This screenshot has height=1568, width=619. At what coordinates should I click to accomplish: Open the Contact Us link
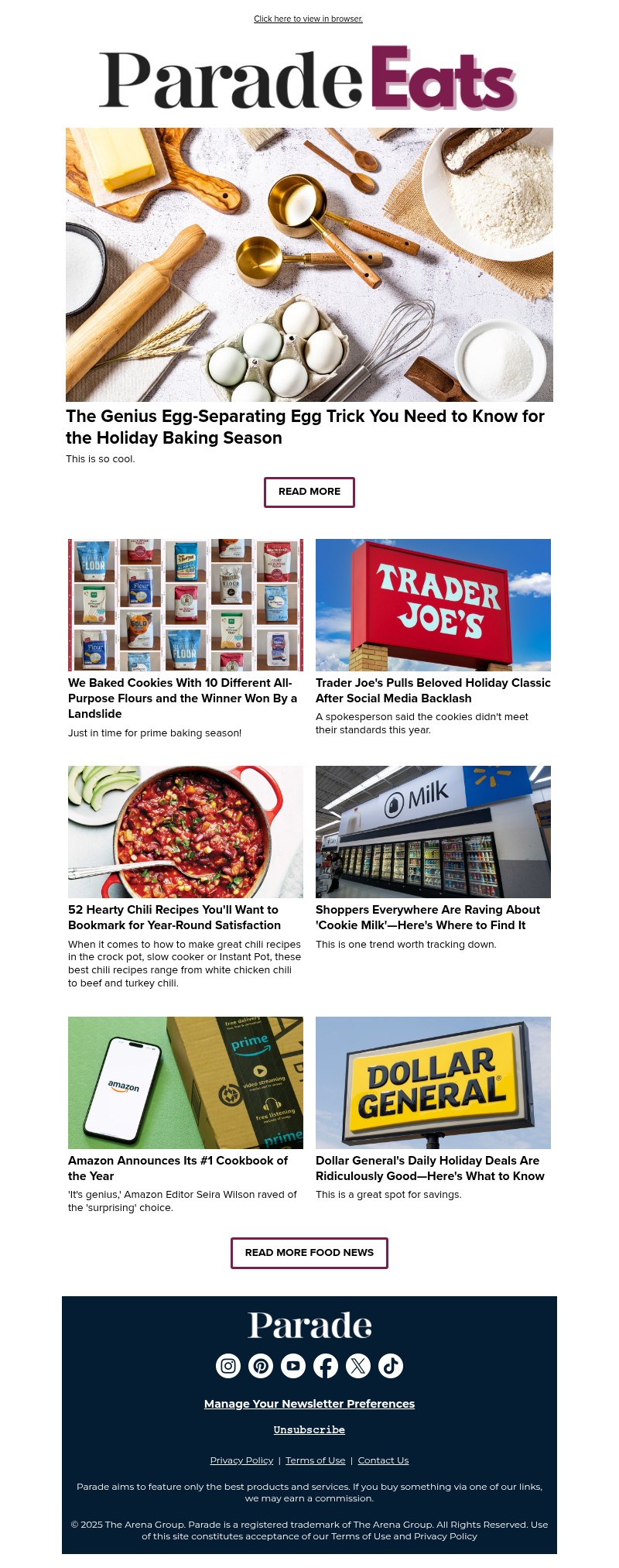[383, 1460]
